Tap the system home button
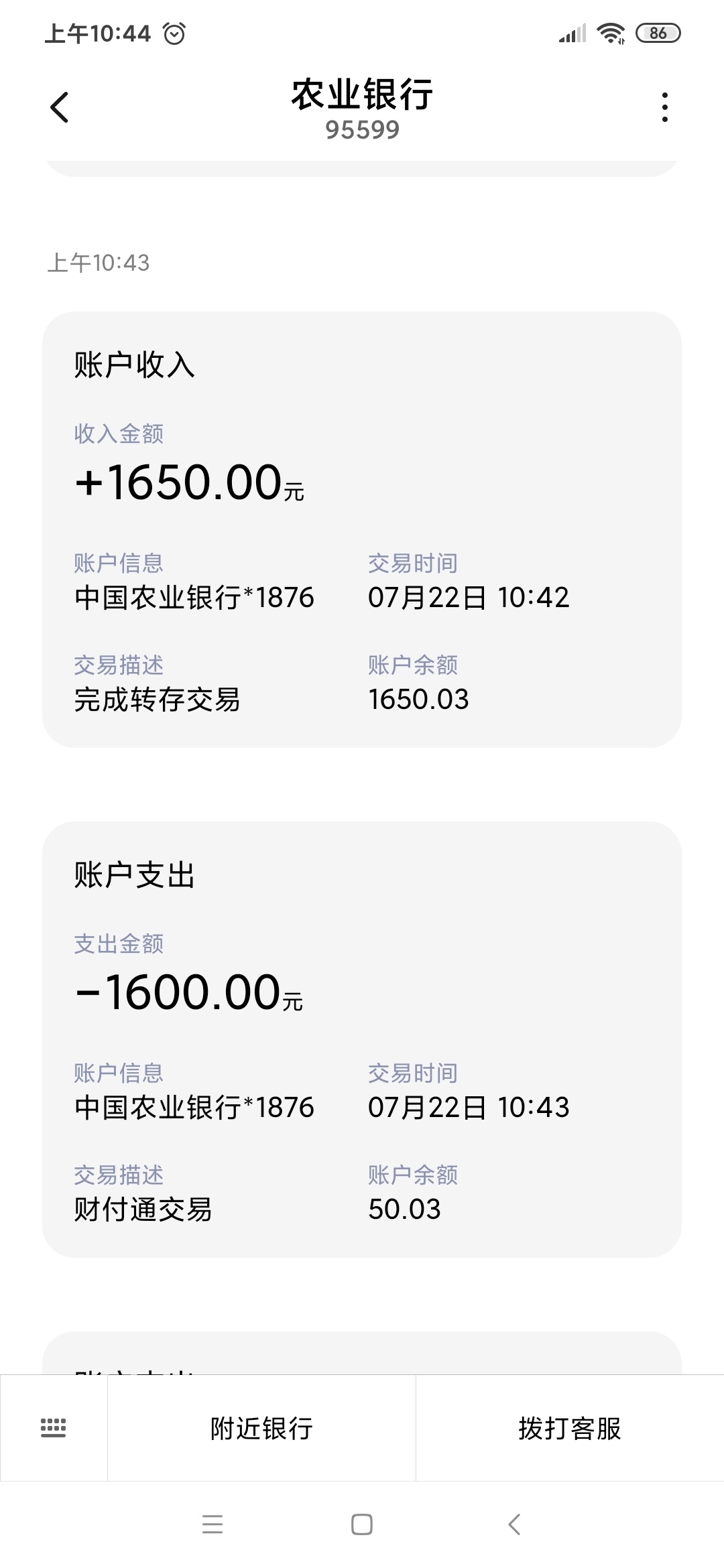Image resolution: width=724 pixels, height=1568 pixels. click(x=362, y=1524)
